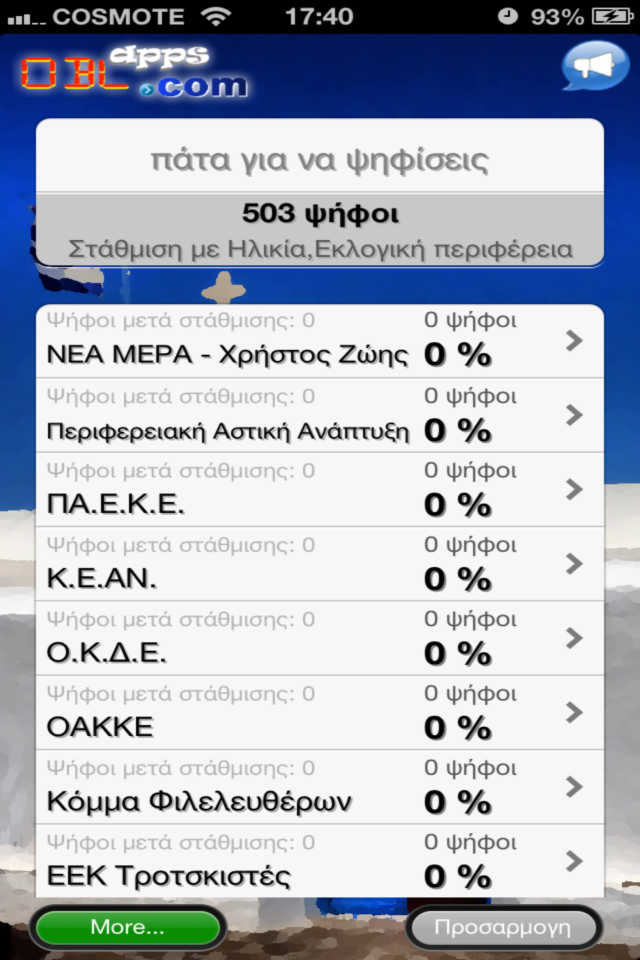This screenshot has width=640, height=960.
Task: Open the Προσαρμογη adjustment button
Action: (x=503, y=927)
